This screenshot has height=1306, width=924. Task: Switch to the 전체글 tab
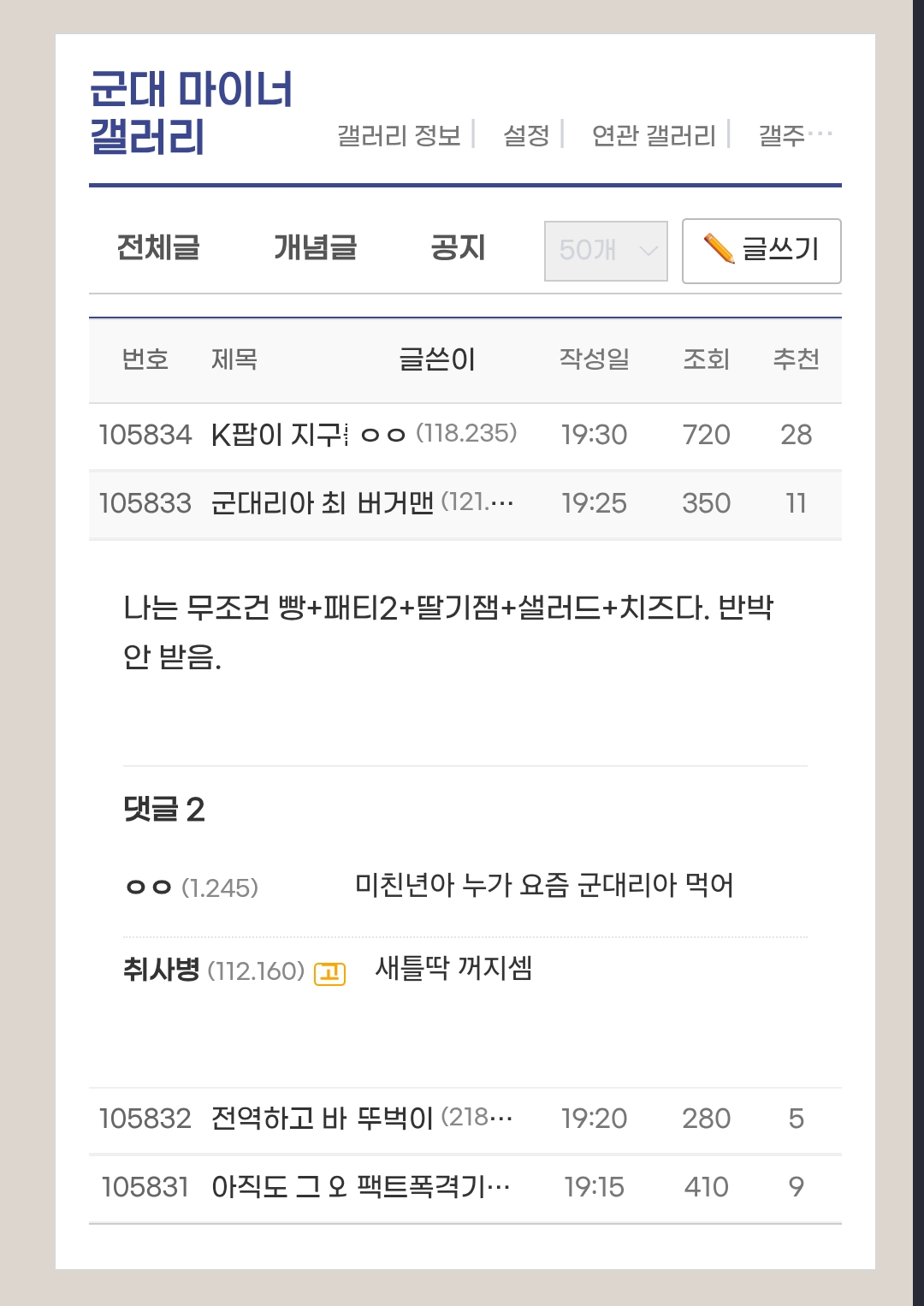tap(158, 248)
